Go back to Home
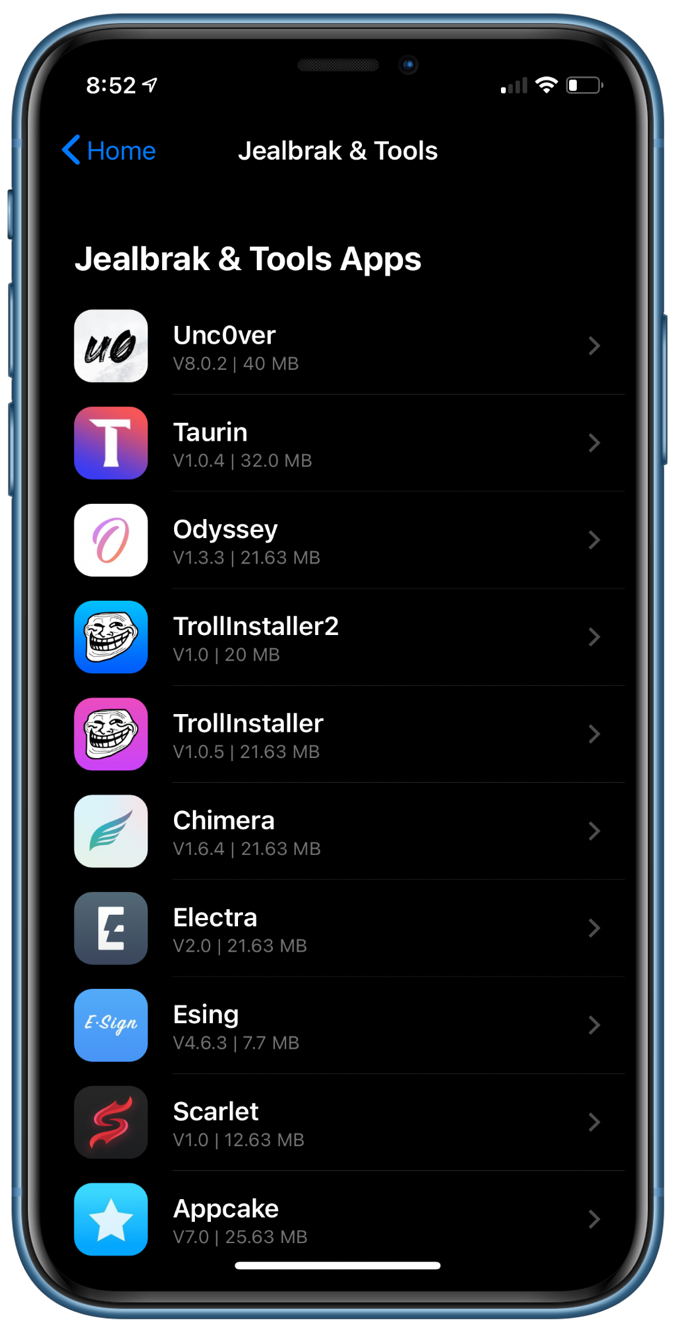Screen dimensions: 675x1336 (x=109, y=151)
